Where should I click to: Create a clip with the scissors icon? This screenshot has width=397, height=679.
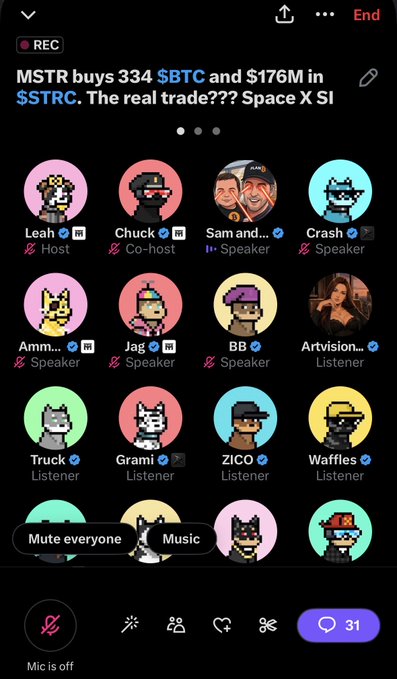pos(268,625)
